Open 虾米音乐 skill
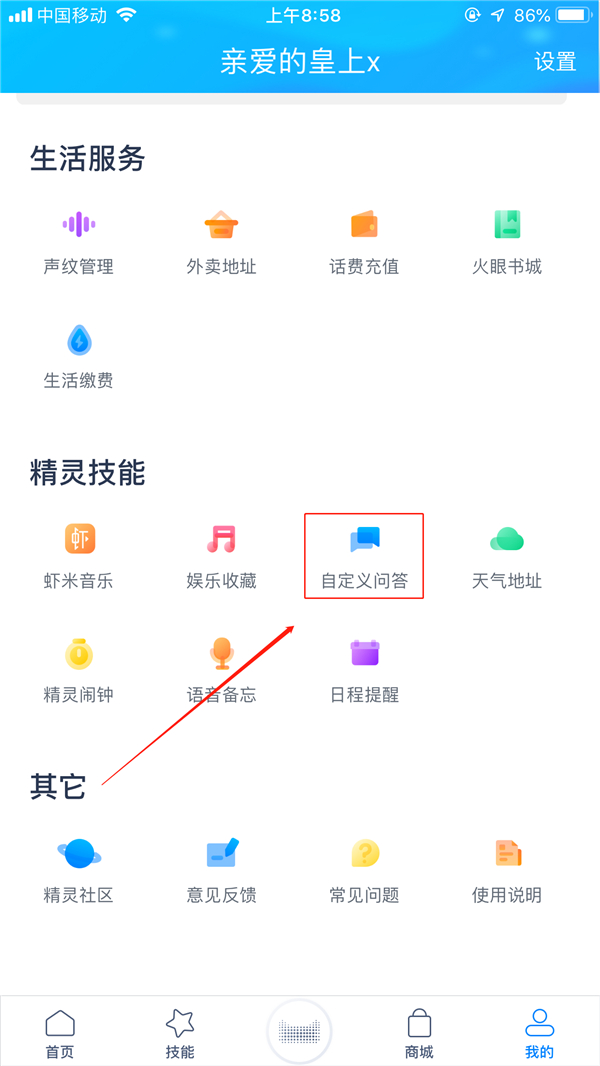The height and width of the screenshot is (1066, 600). [x=79, y=555]
